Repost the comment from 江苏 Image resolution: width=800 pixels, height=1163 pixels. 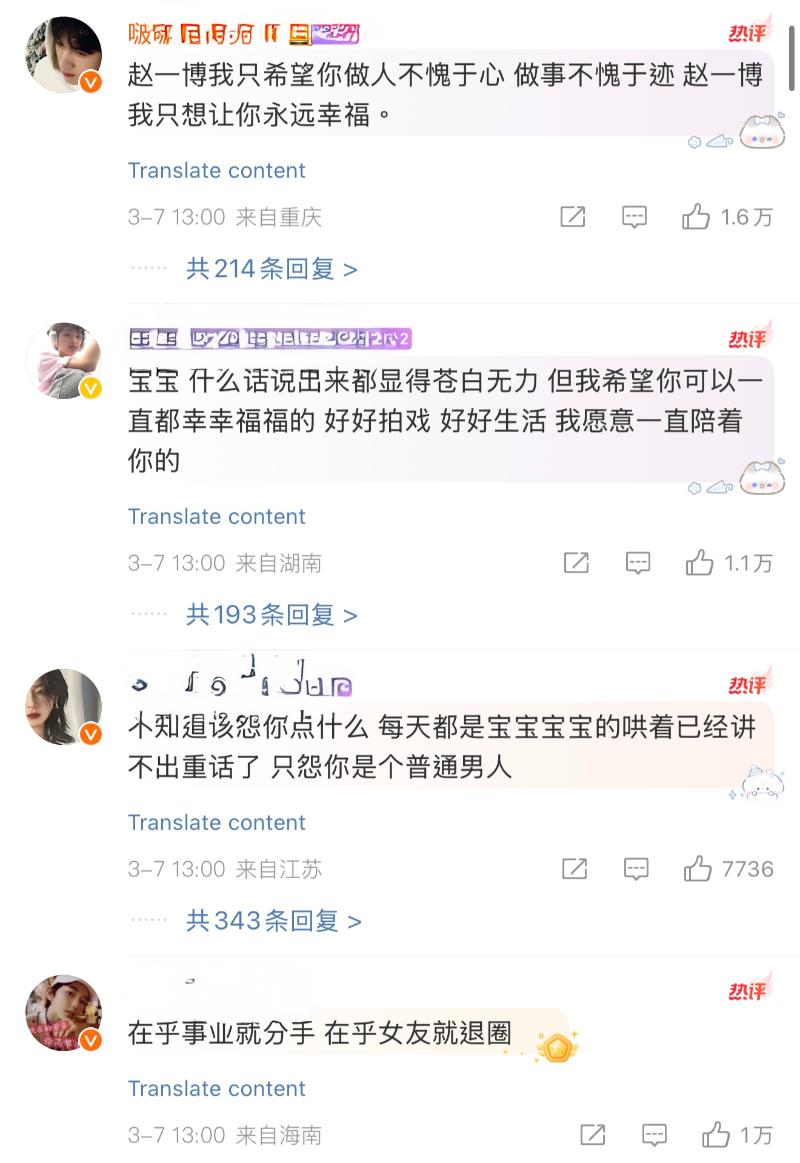(x=574, y=869)
